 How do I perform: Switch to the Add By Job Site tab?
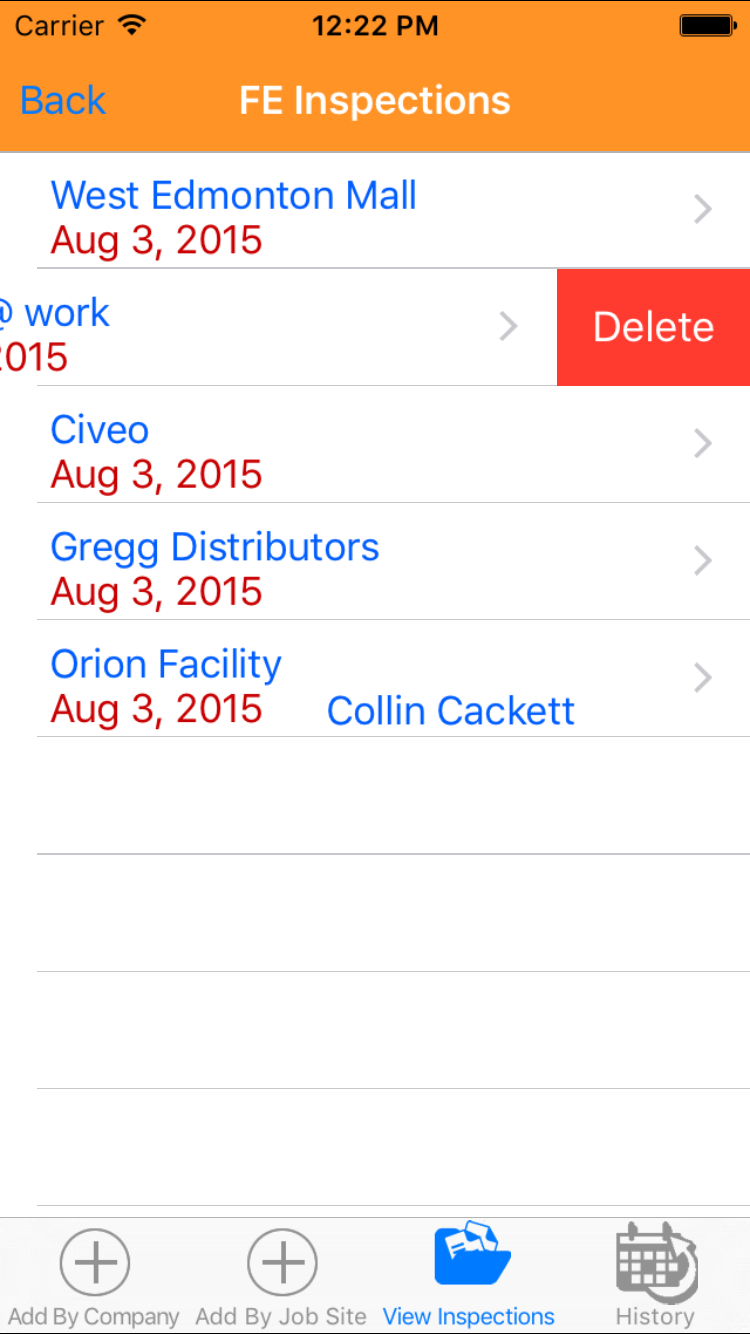pos(282,1278)
